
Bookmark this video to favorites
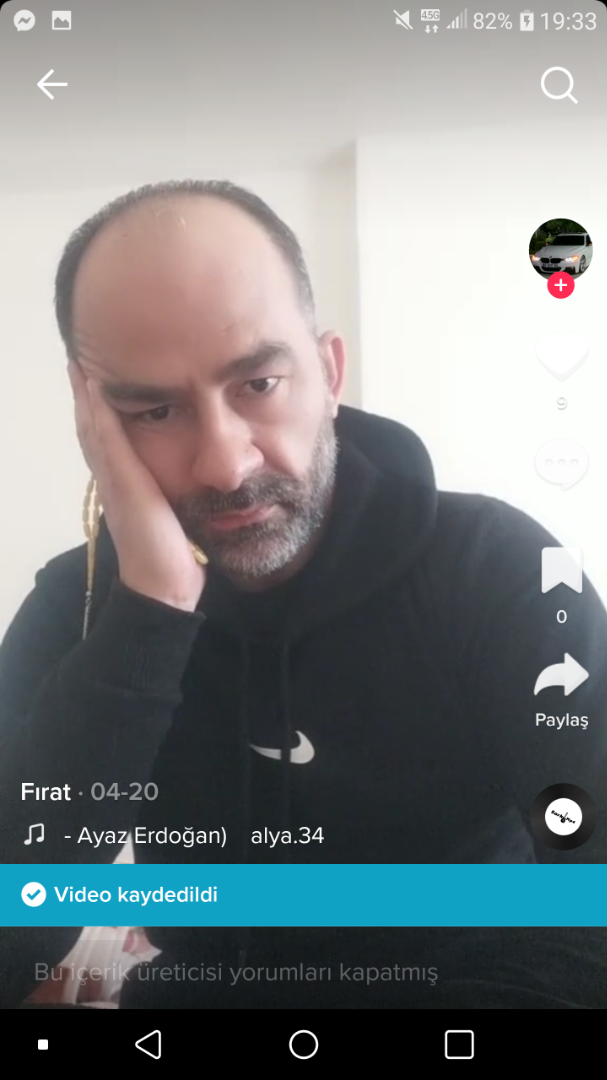point(561,571)
